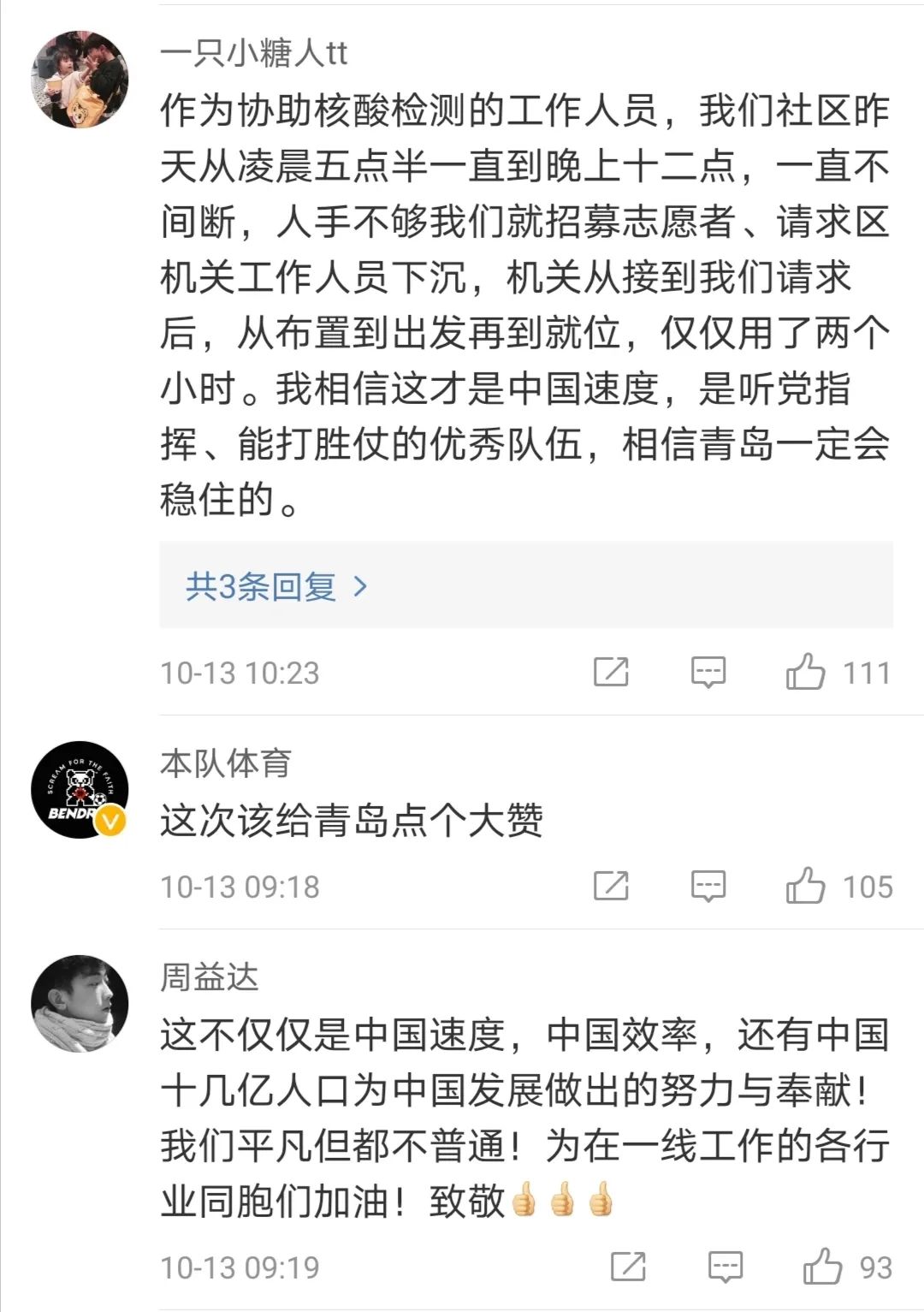Open 周益达's profile avatar
The image size is (924, 1312).
(x=80, y=1003)
